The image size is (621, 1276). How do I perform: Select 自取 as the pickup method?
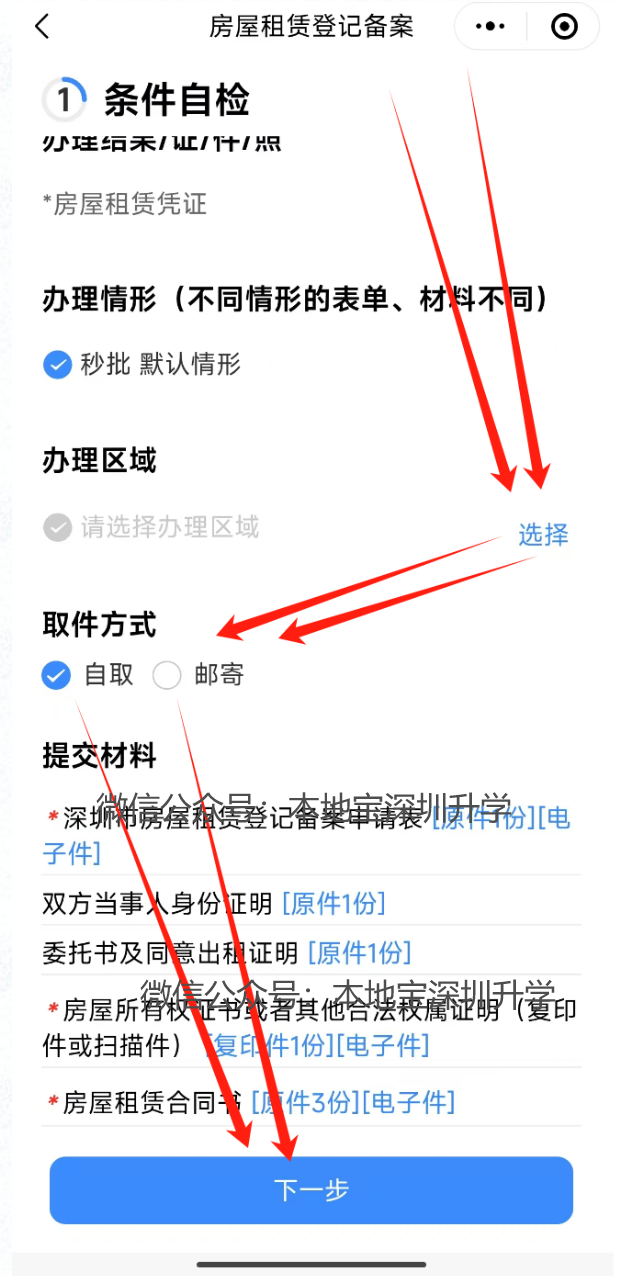pos(57,675)
